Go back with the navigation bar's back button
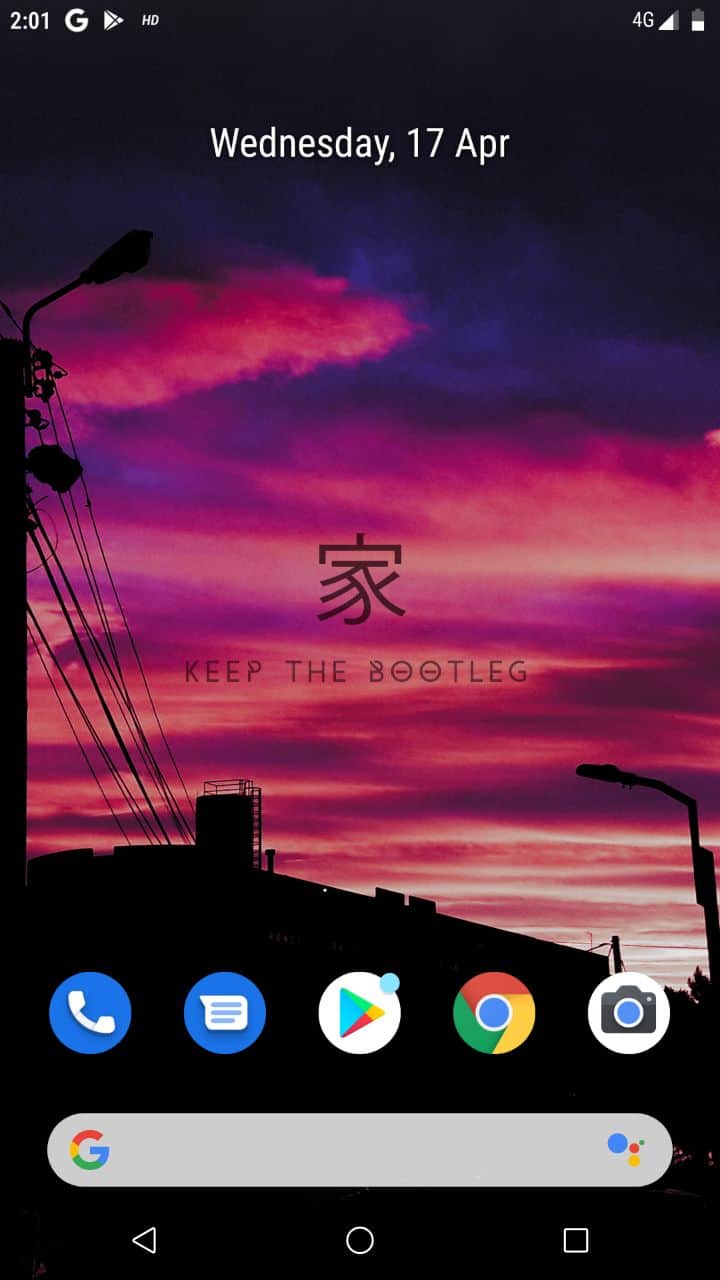The width and height of the screenshot is (720, 1280). tap(144, 1241)
